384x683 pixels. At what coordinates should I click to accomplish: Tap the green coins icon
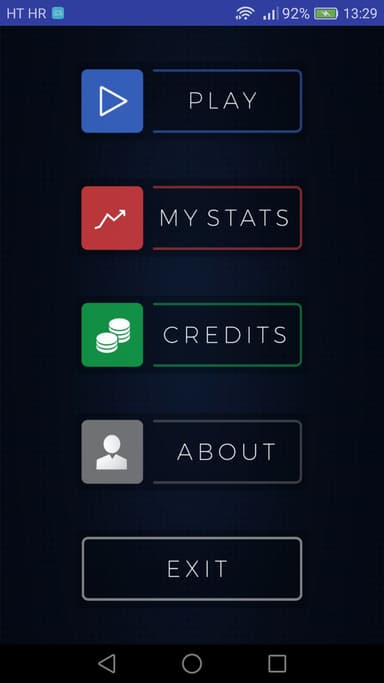[x=112, y=335]
